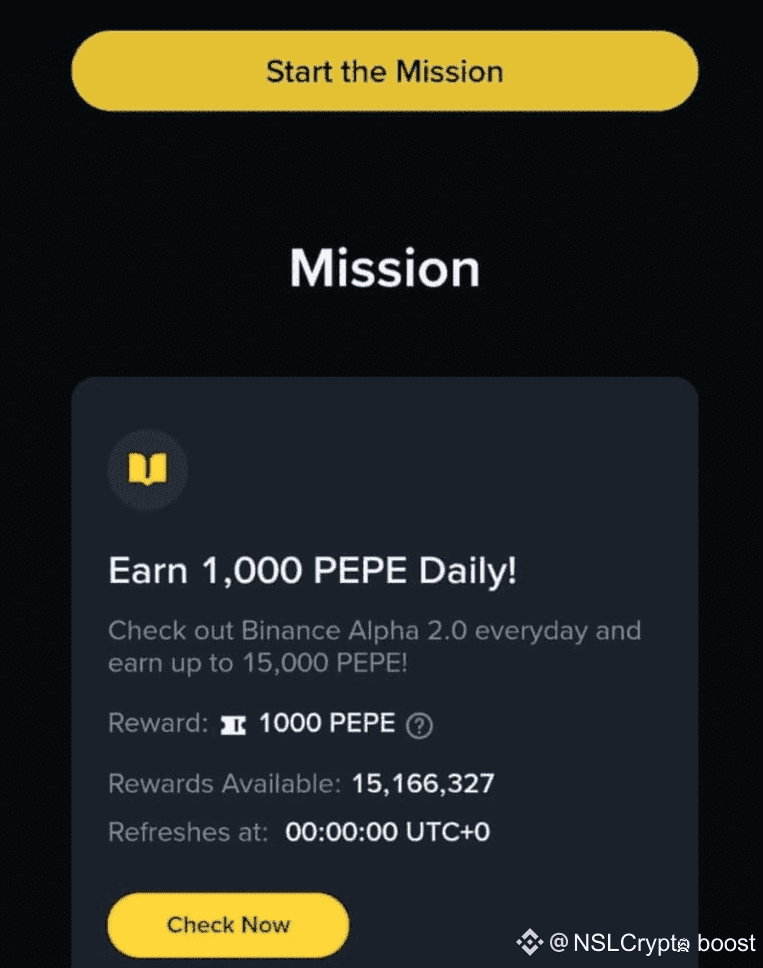Open the help icon beside 1000 PEPE reward
Viewport: 763px width, 968px height.
click(x=420, y=726)
